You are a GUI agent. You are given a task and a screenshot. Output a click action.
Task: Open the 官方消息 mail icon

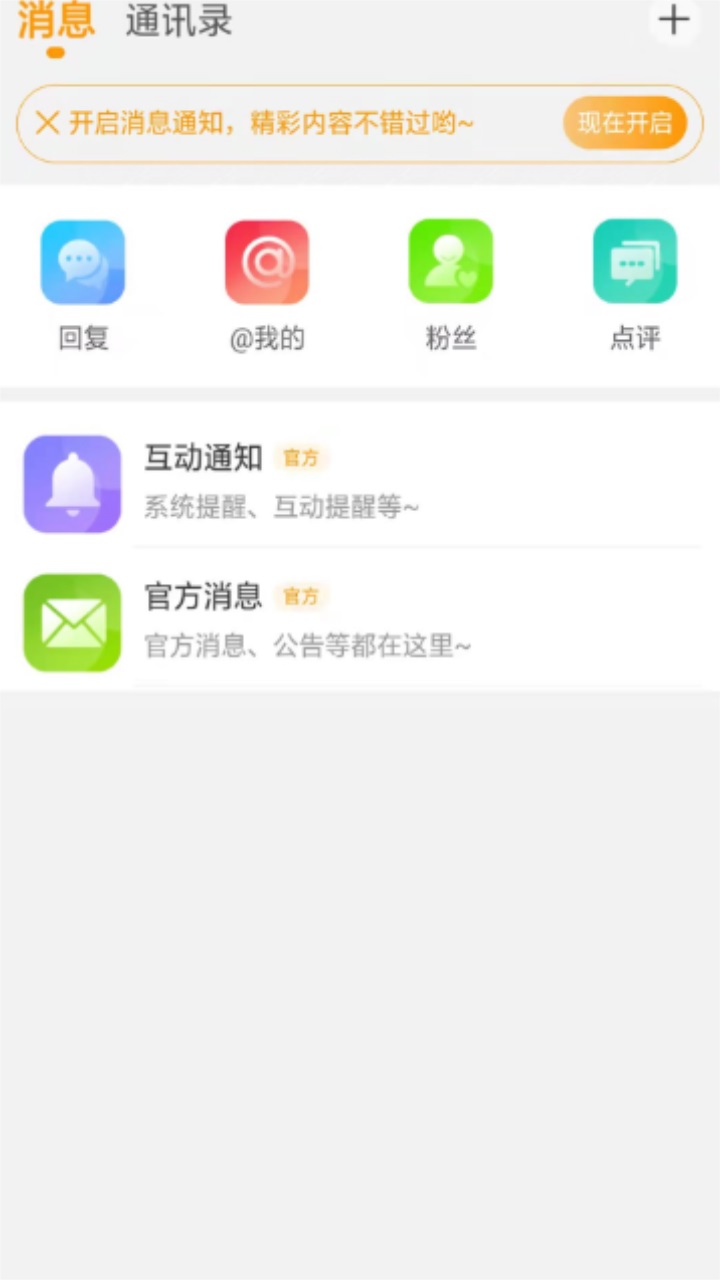pyautogui.click(x=71, y=622)
